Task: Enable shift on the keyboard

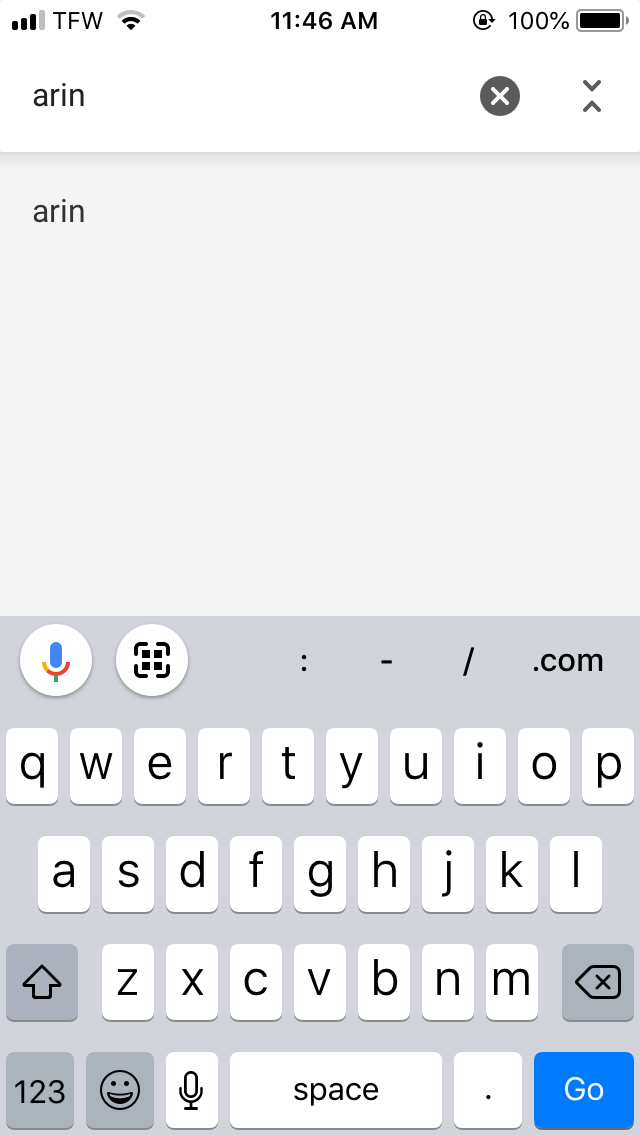Action: coord(42,982)
